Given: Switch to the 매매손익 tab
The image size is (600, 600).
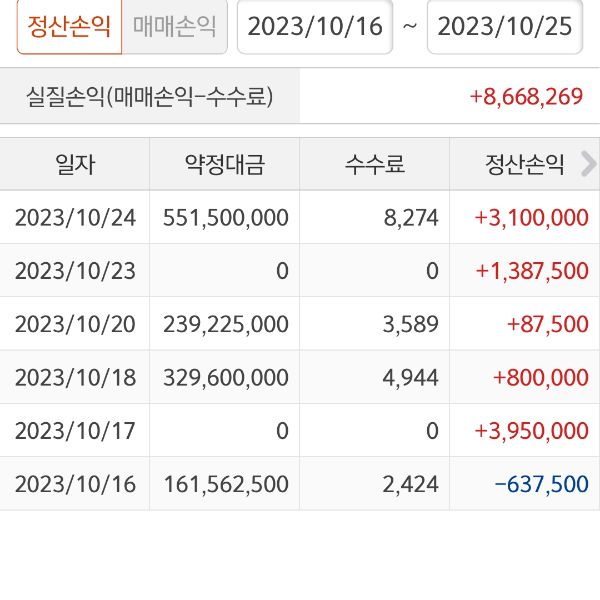Looking at the screenshot, I should pos(174,26).
